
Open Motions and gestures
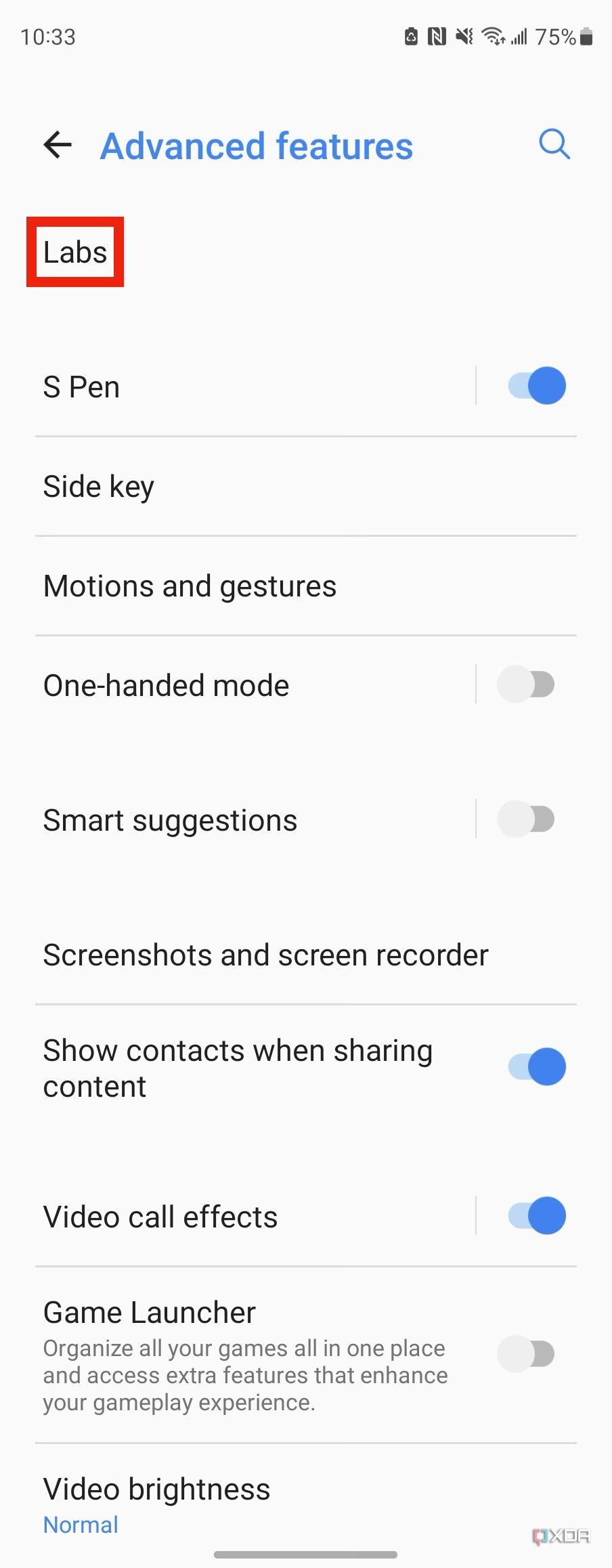point(190,586)
